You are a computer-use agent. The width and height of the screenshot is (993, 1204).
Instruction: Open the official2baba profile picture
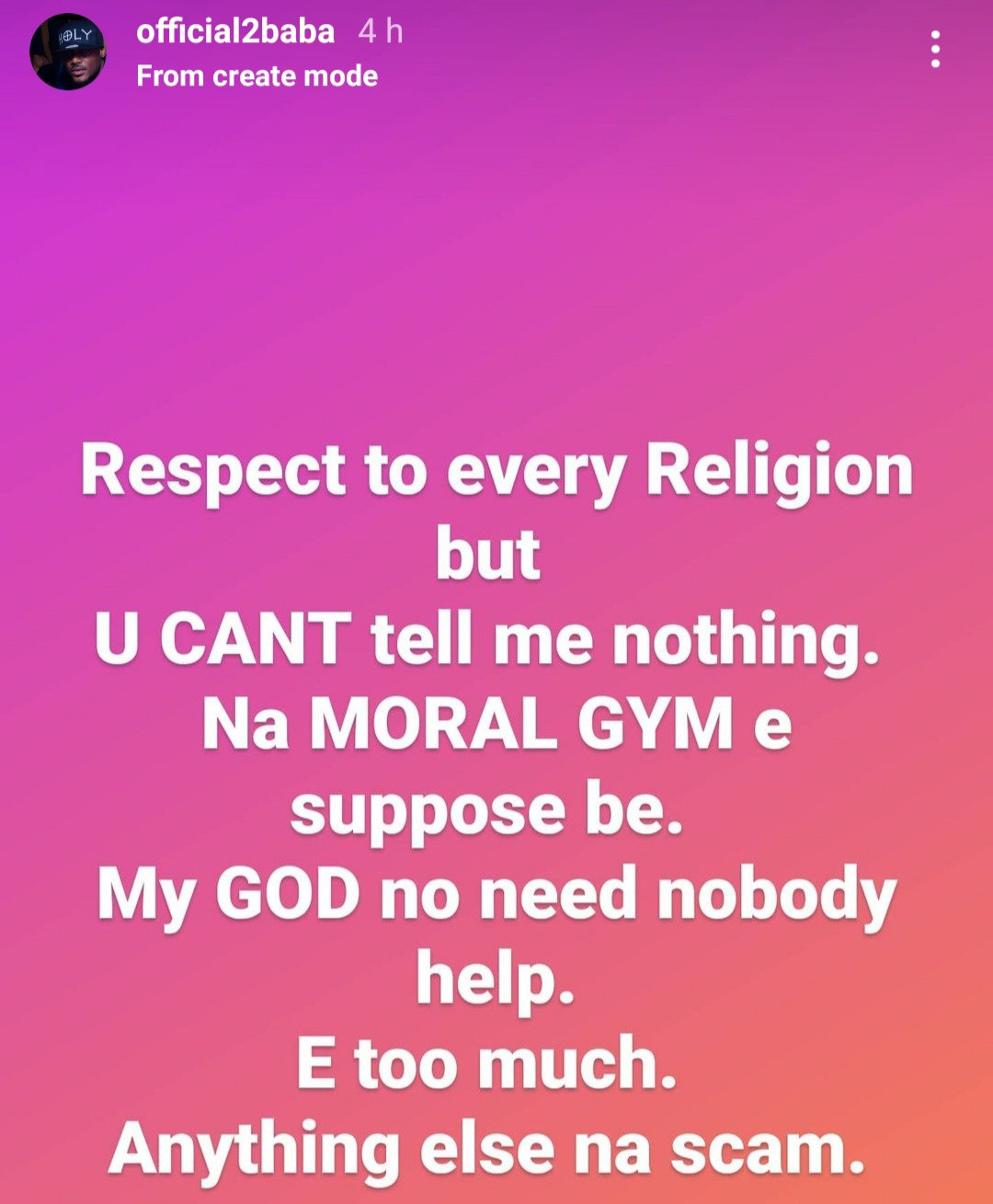pos(67,52)
